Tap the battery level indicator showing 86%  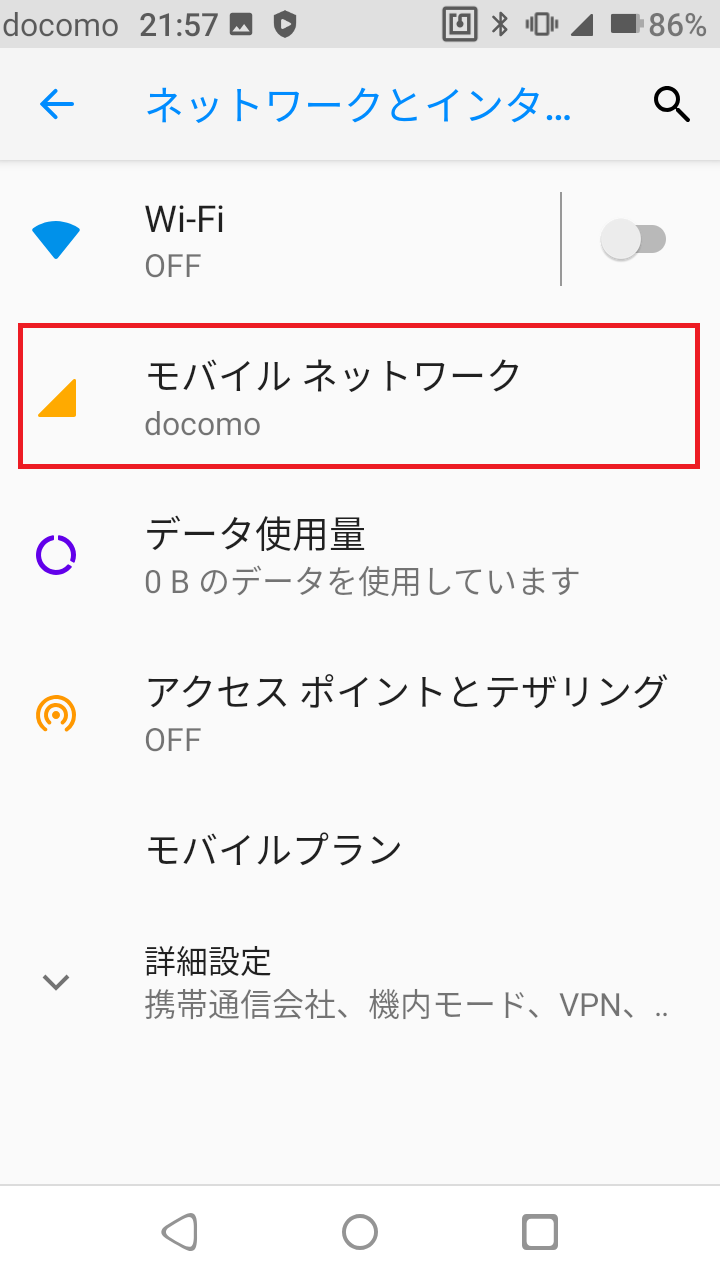(x=660, y=22)
